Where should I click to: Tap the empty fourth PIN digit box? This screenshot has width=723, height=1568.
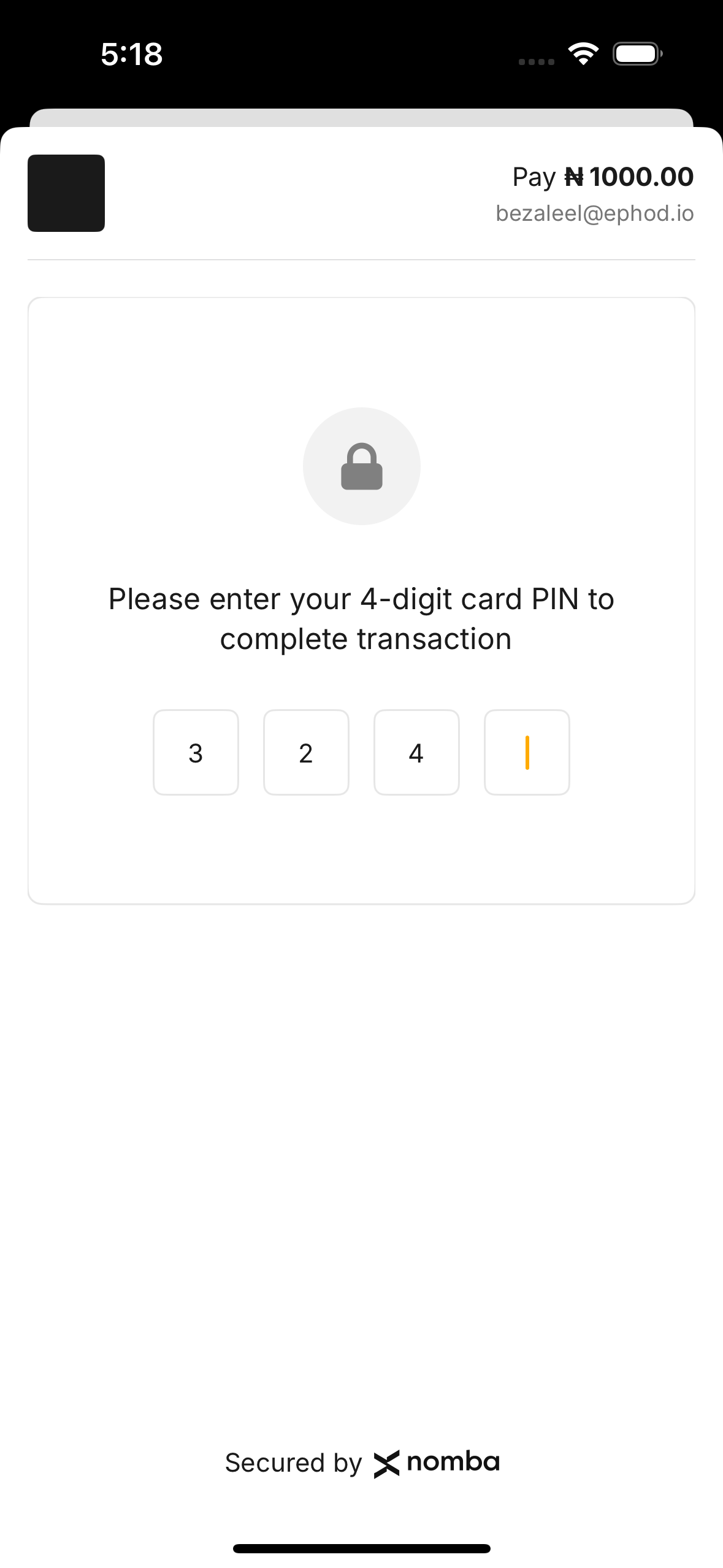tap(527, 752)
